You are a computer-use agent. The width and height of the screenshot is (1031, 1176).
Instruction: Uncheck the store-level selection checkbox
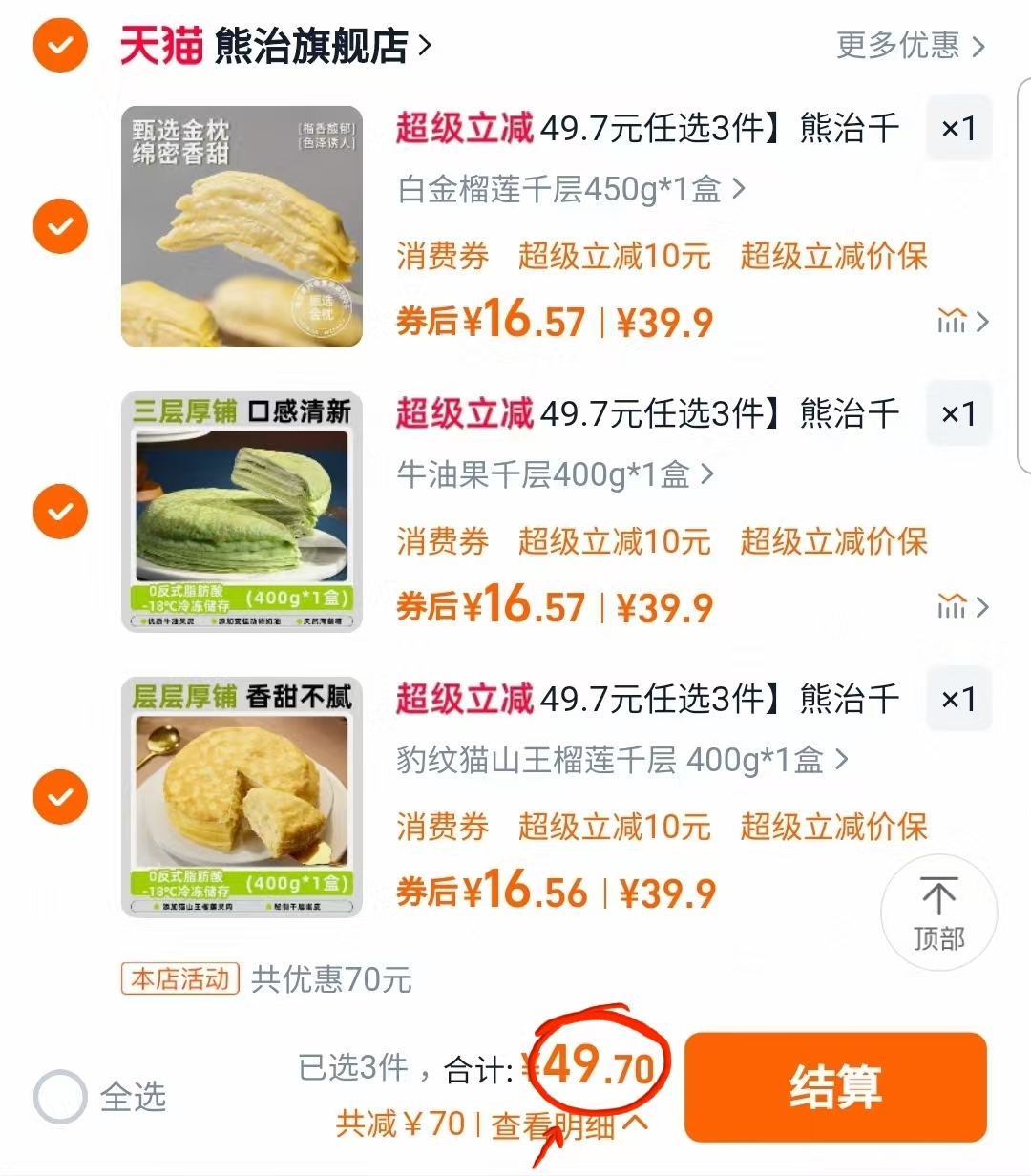click(60, 45)
